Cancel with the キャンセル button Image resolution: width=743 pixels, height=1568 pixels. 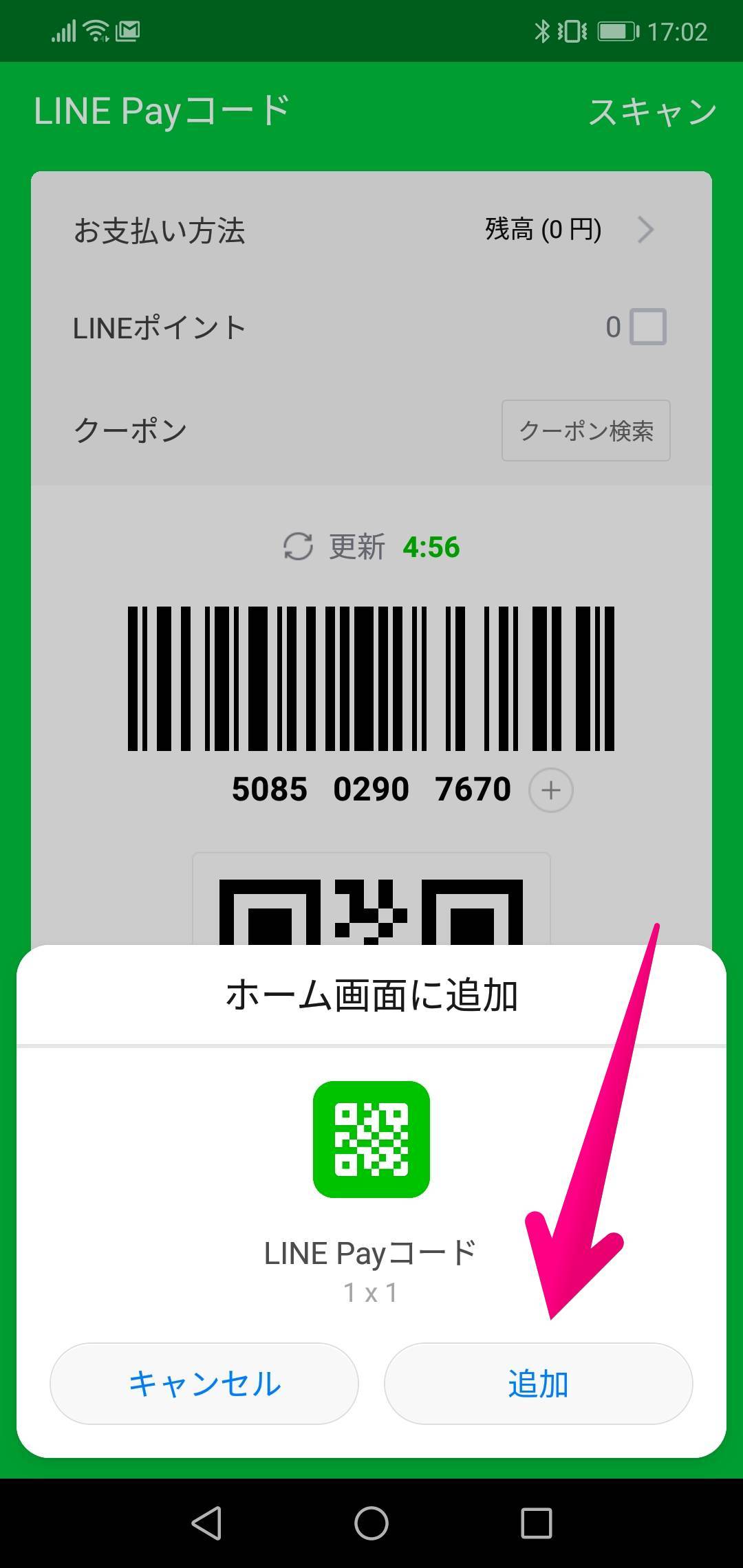point(204,1383)
